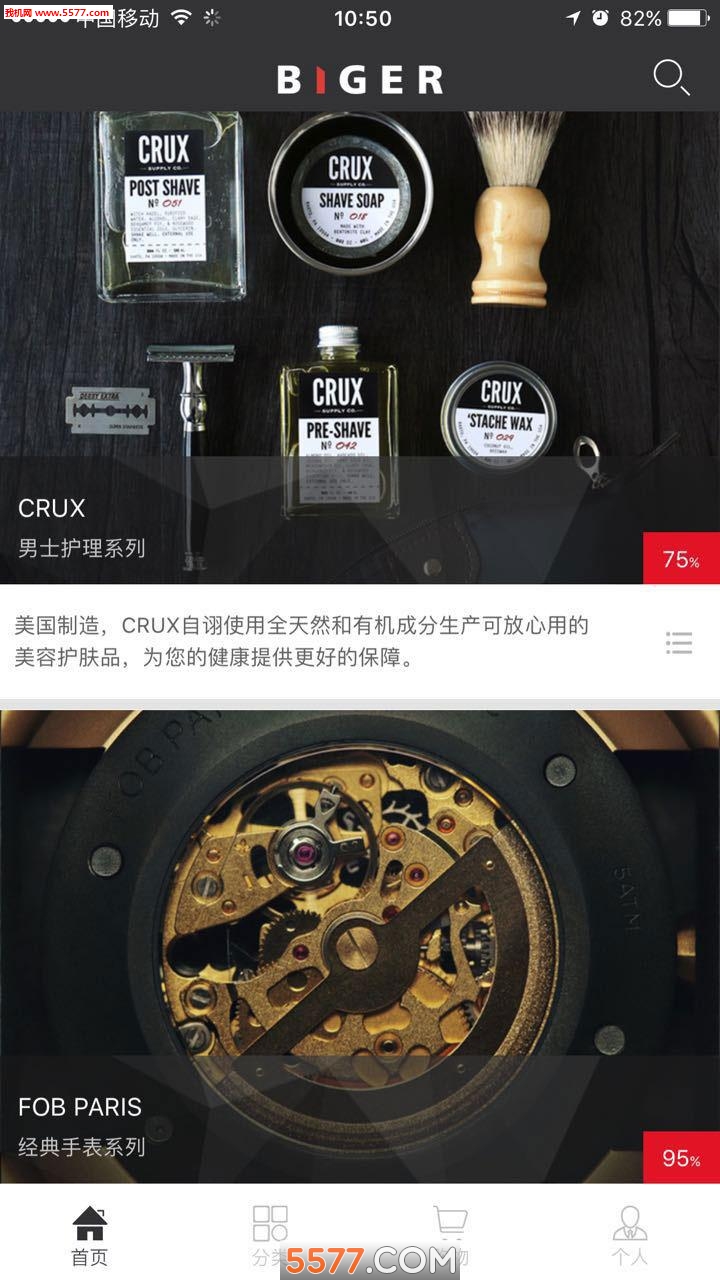This screenshot has height=1280, width=720.
Task: Open the search magnifier icon
Action: (x=671, y=78)
